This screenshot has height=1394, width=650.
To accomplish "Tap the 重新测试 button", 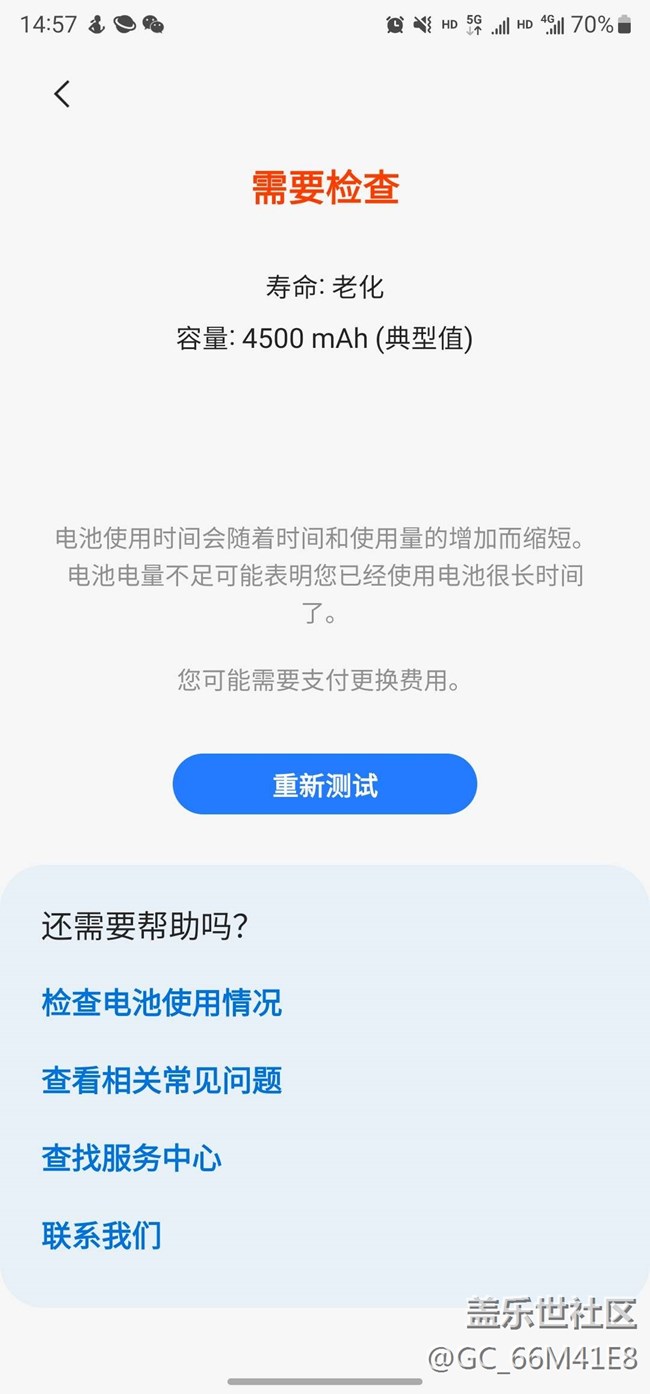I will point(325,785).
